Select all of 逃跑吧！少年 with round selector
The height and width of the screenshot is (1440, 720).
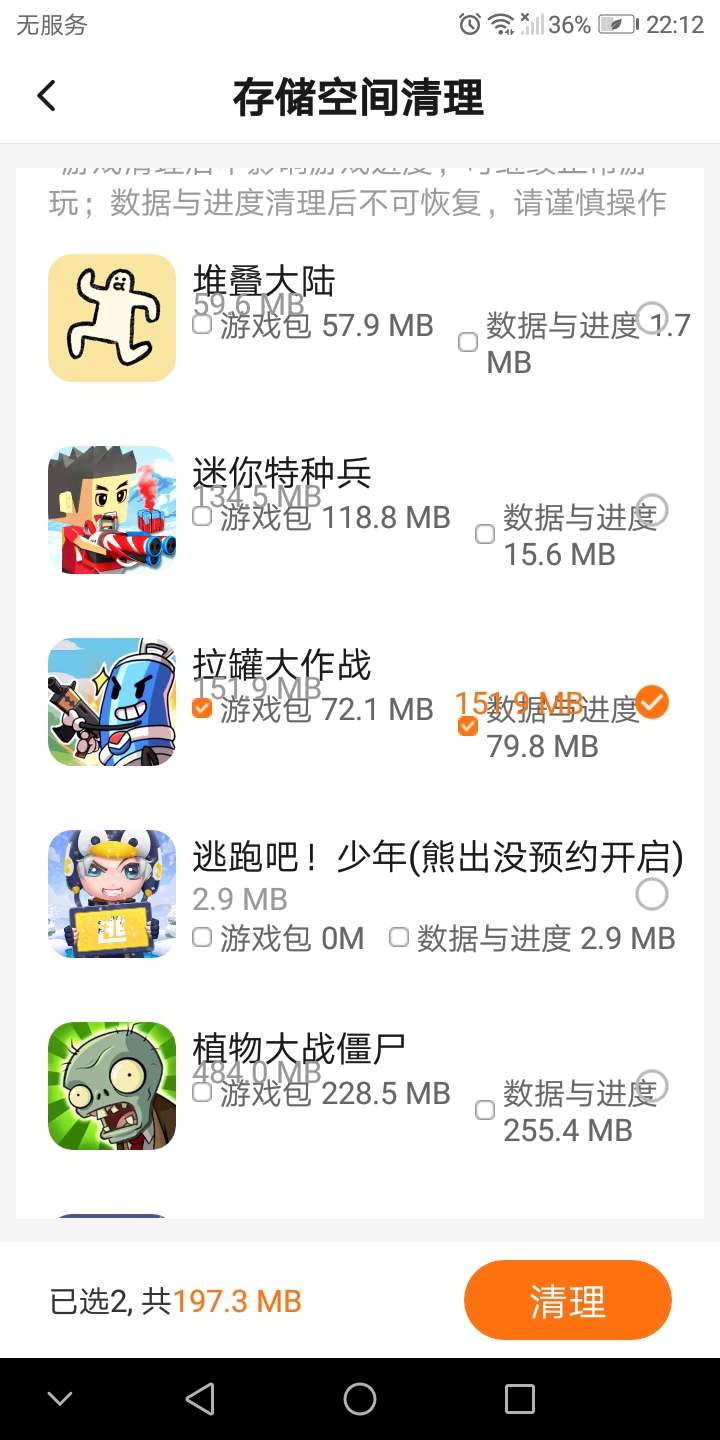[652, 894]
